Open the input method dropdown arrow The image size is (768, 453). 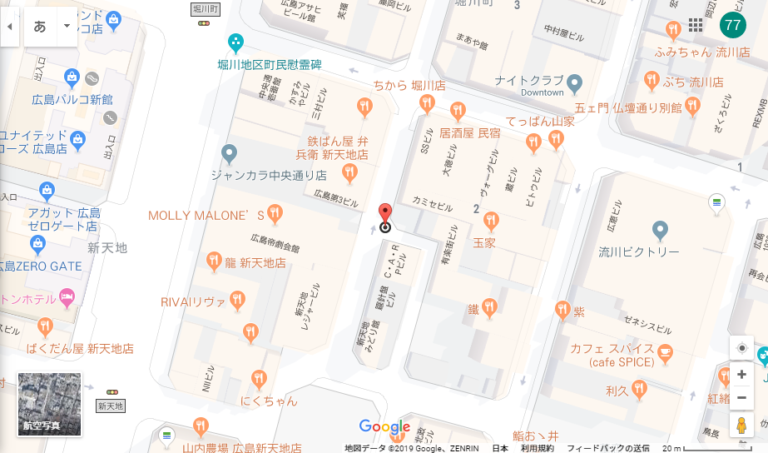[66, 27]
